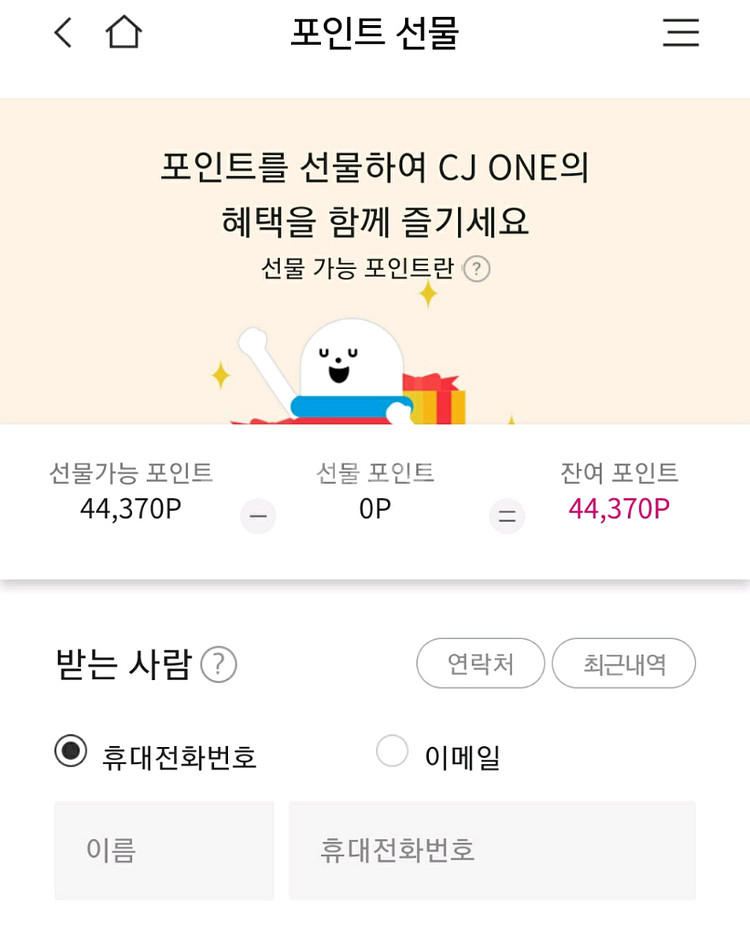The image size is (750, 935).
Task: Open the hamburger menu
Action: point(681,33)
